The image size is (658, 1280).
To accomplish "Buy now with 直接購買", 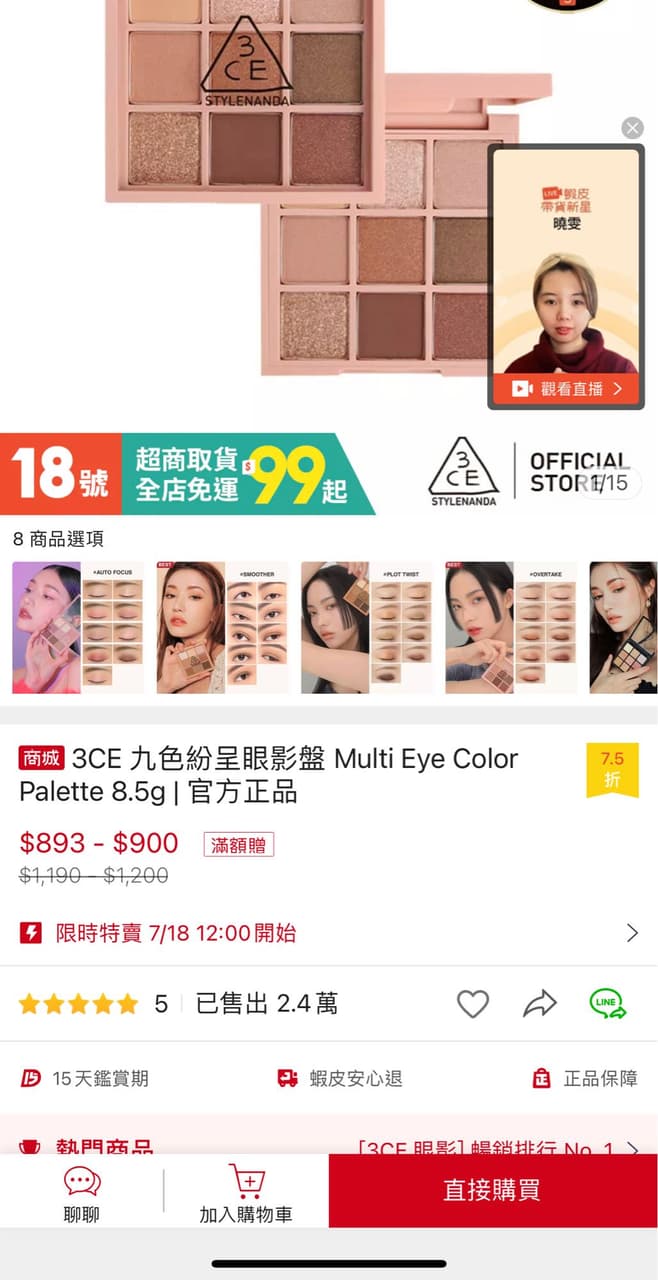I will (492, 1190).
